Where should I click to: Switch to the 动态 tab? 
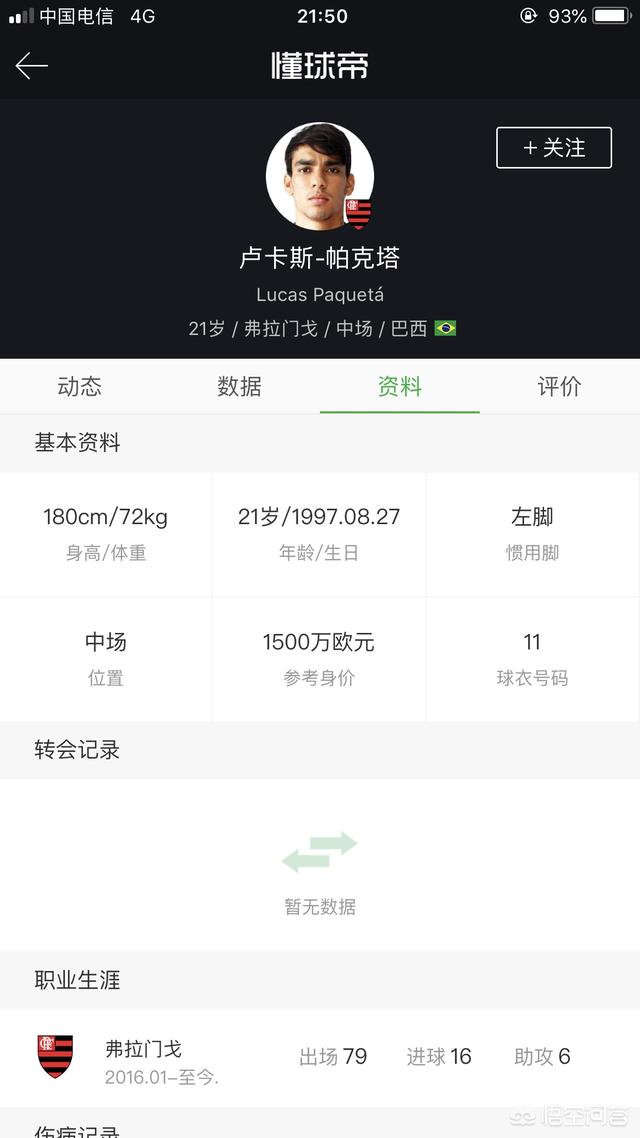click(80, 387)
